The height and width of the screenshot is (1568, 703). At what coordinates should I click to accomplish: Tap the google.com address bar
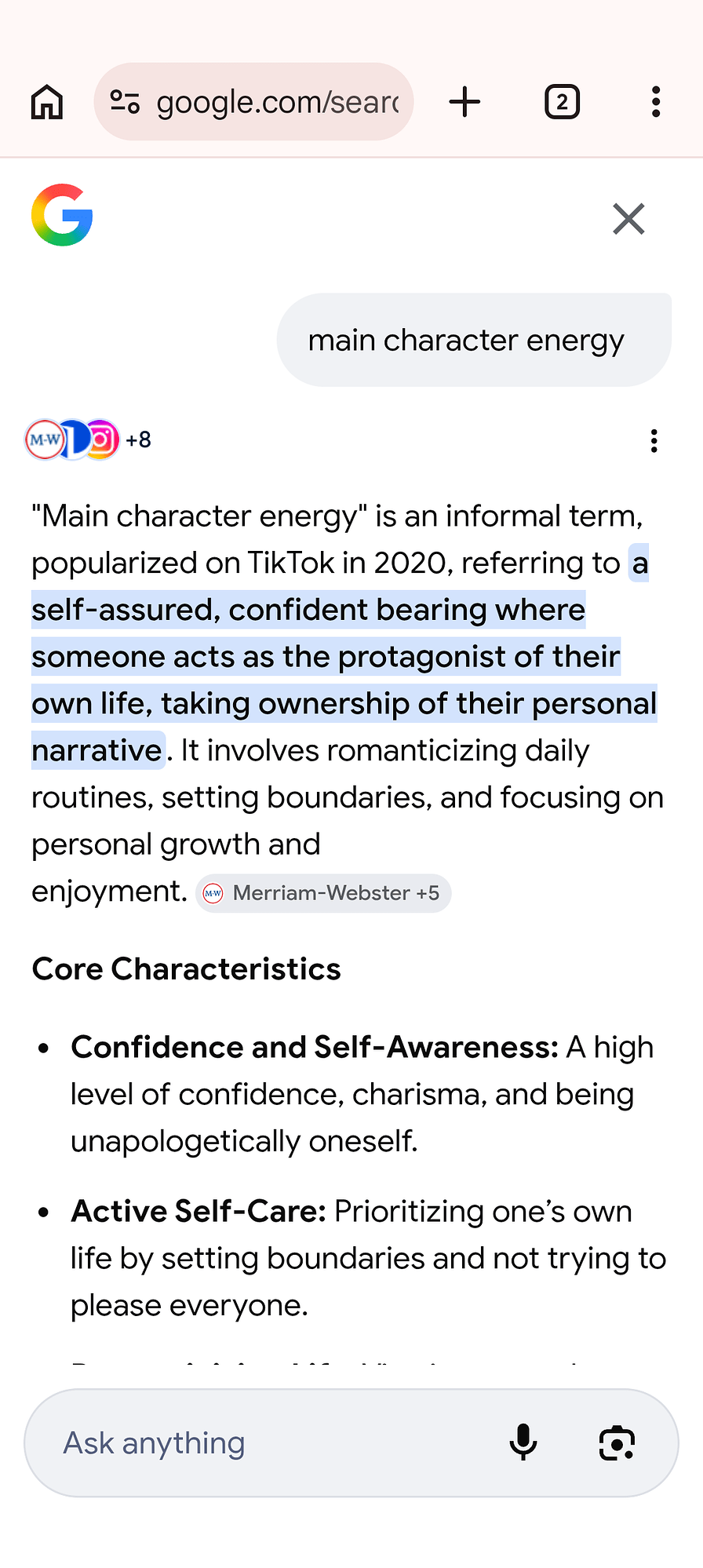(253, 102)
